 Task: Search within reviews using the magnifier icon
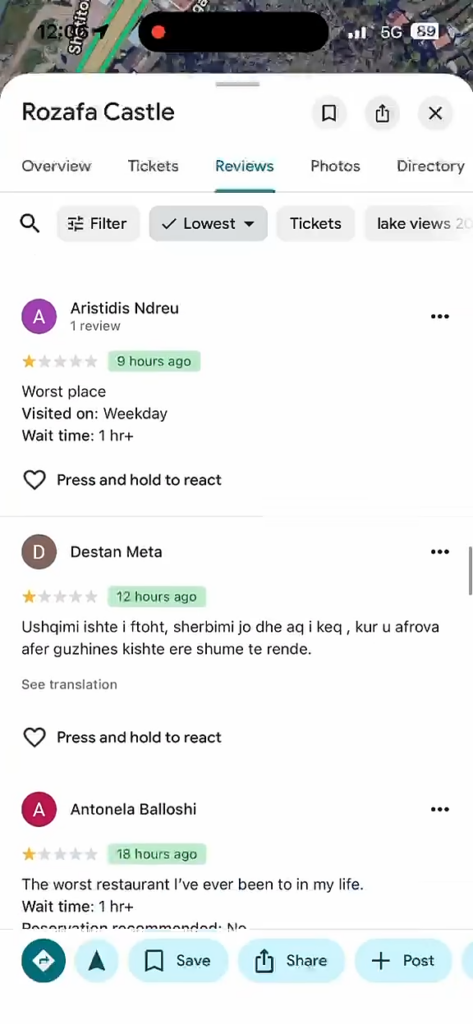click(x=30, y=223)
